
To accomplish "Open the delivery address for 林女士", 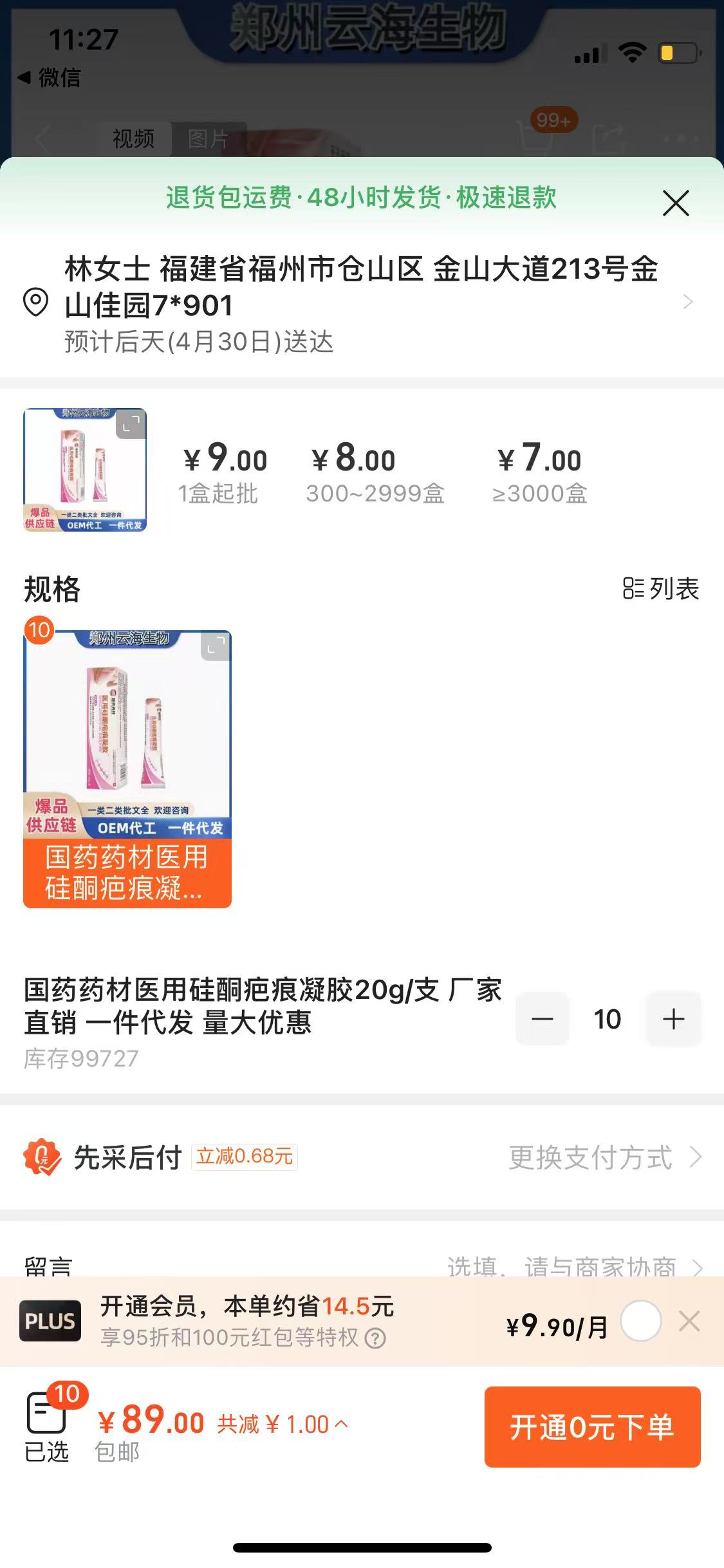I will tap(360, 301).
